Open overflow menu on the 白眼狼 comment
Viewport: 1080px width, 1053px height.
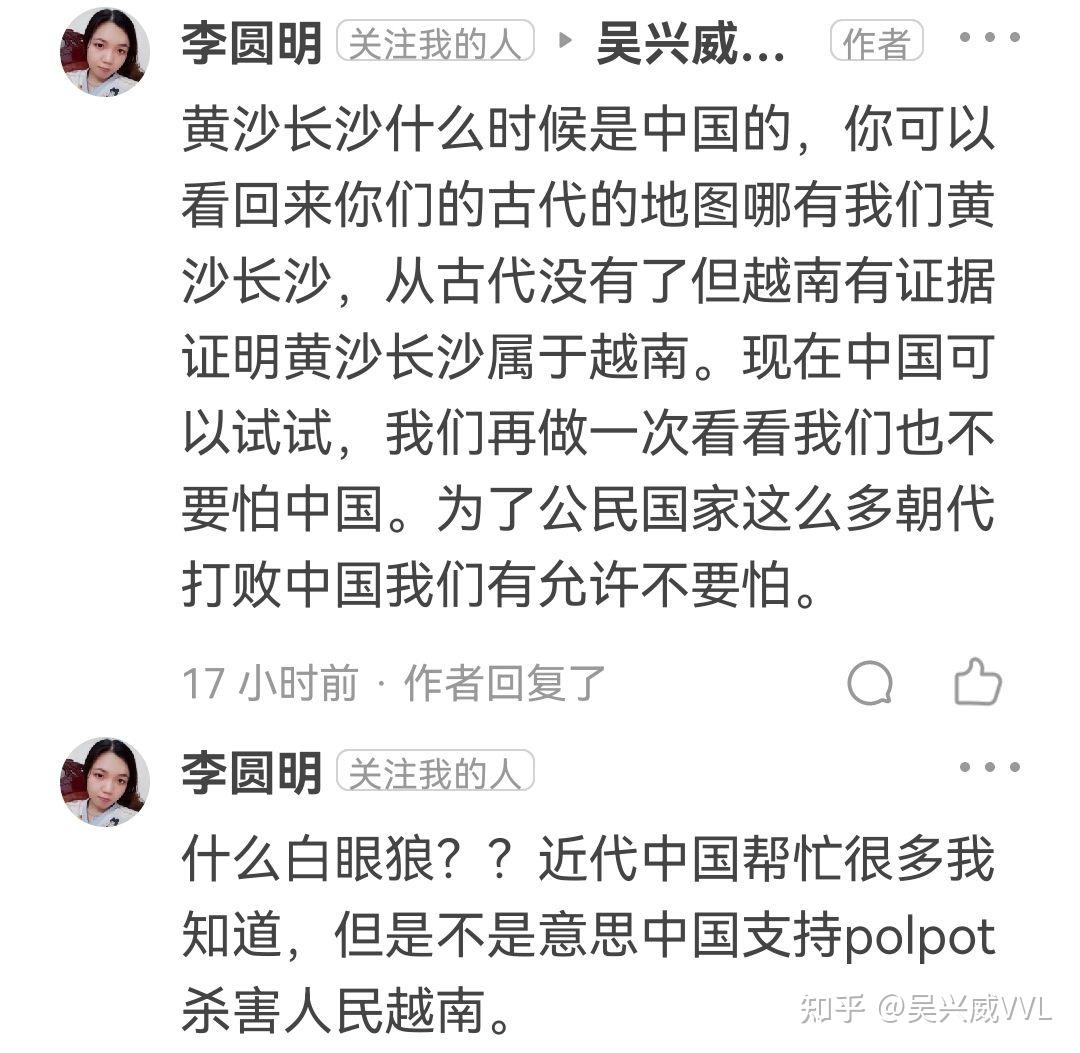(989, 768)
